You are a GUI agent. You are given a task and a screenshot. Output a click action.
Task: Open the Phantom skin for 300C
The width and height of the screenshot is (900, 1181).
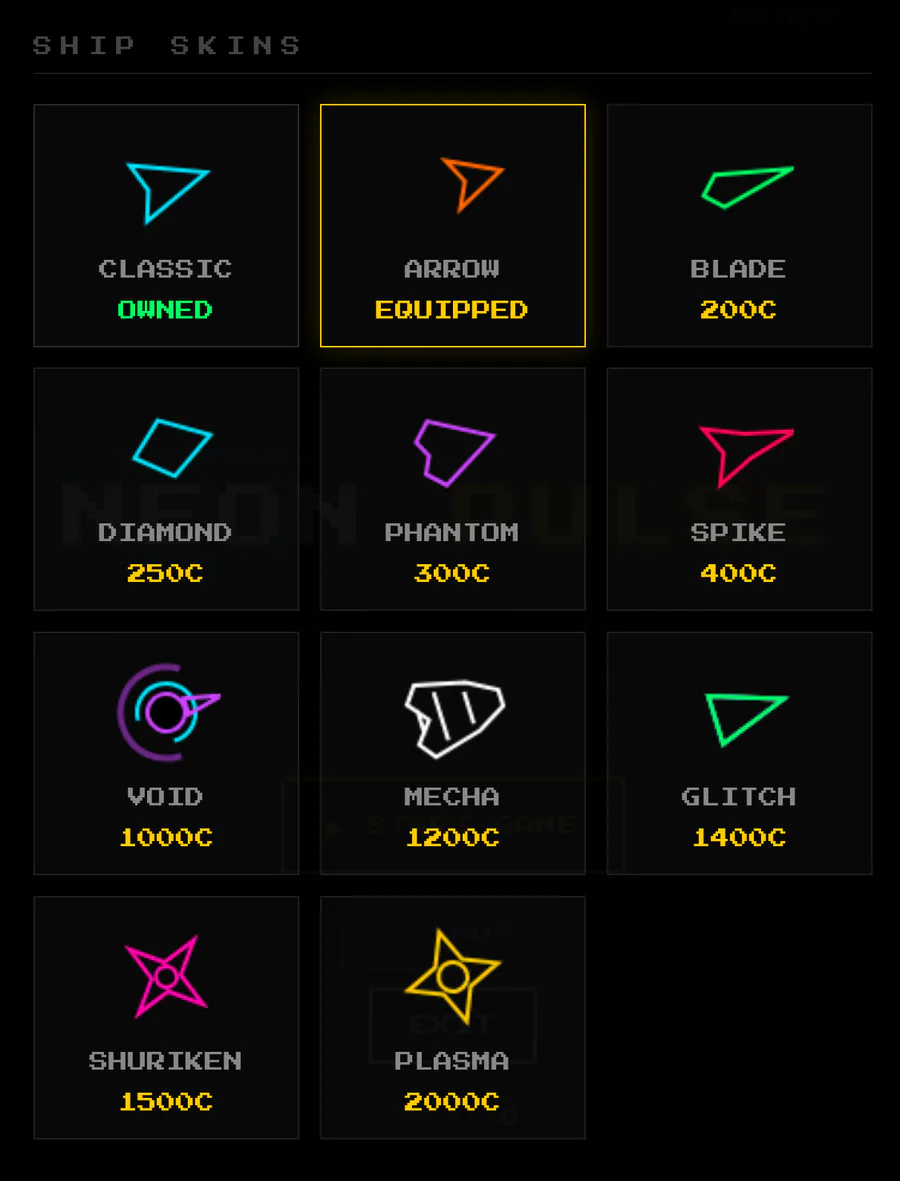pos(453,489)
